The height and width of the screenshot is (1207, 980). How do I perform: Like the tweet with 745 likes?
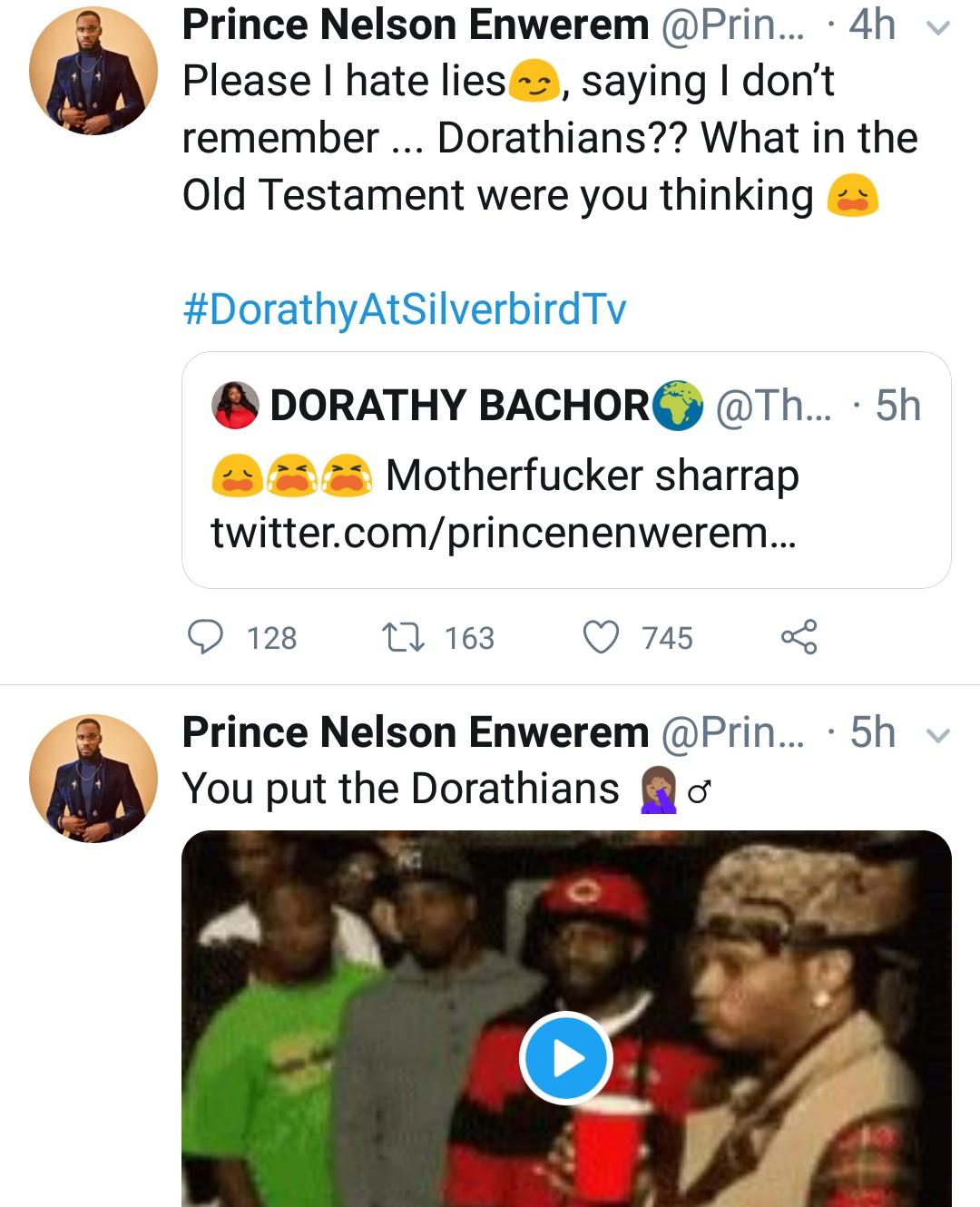coord(600,637)
